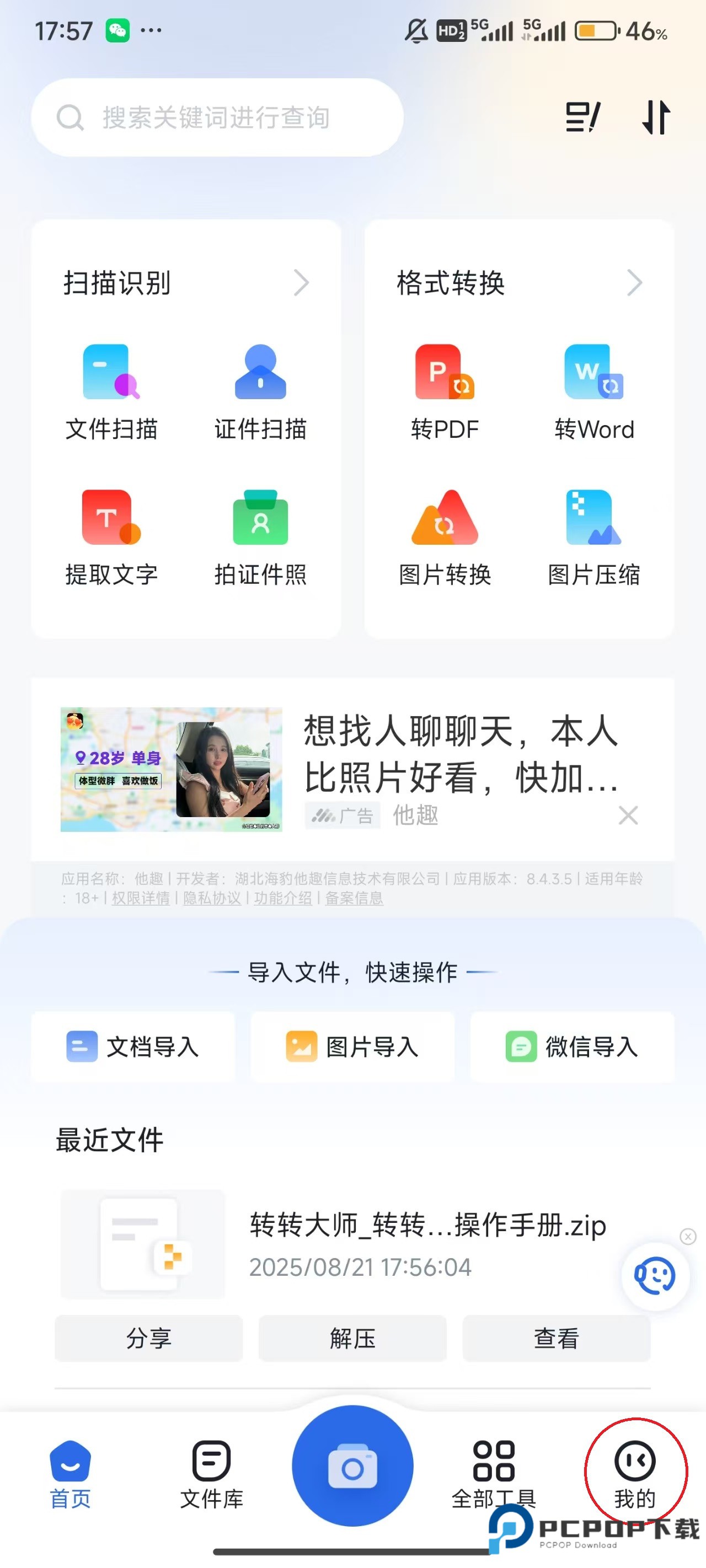The height and width of the screenshot is (1568, 706).
Task: Tap 解压 to unzip the file
Action: point(352,1338)
